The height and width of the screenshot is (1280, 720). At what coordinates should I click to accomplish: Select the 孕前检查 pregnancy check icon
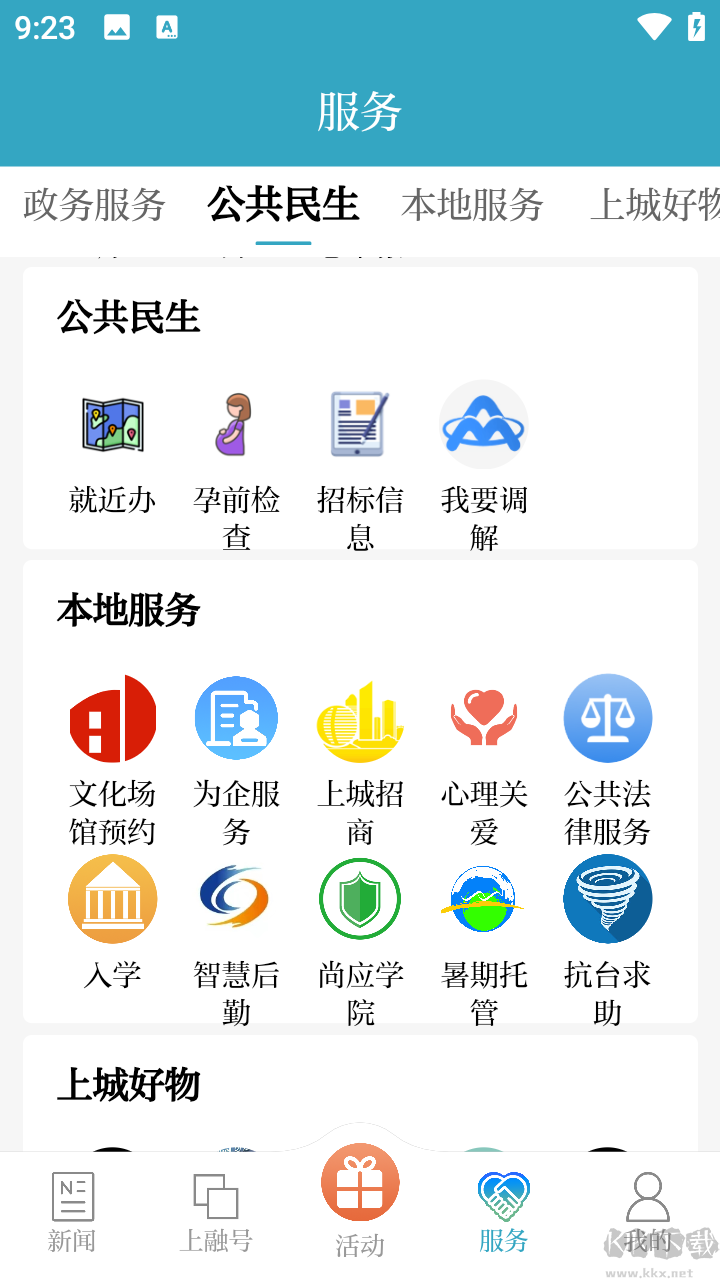236,423
